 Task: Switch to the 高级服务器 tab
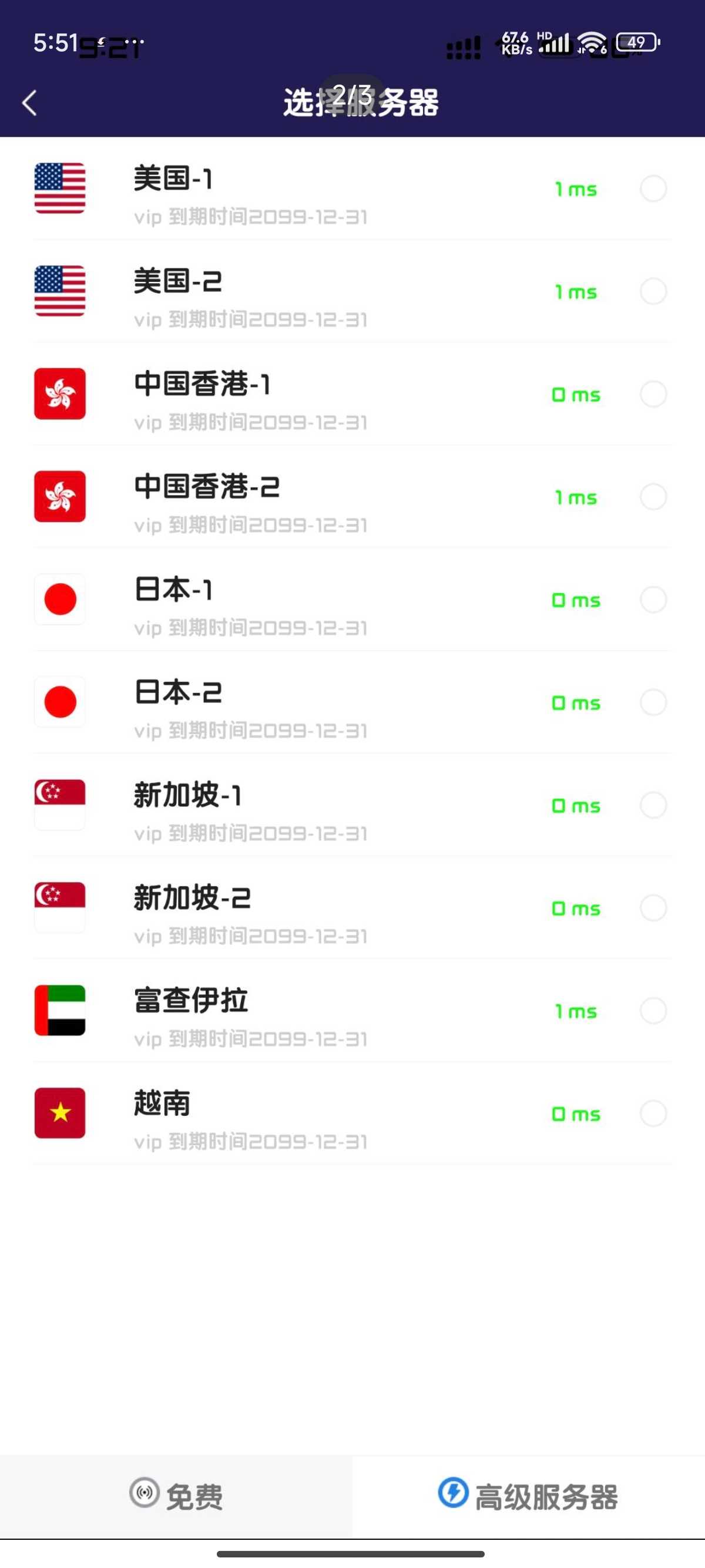[528, 1496]
